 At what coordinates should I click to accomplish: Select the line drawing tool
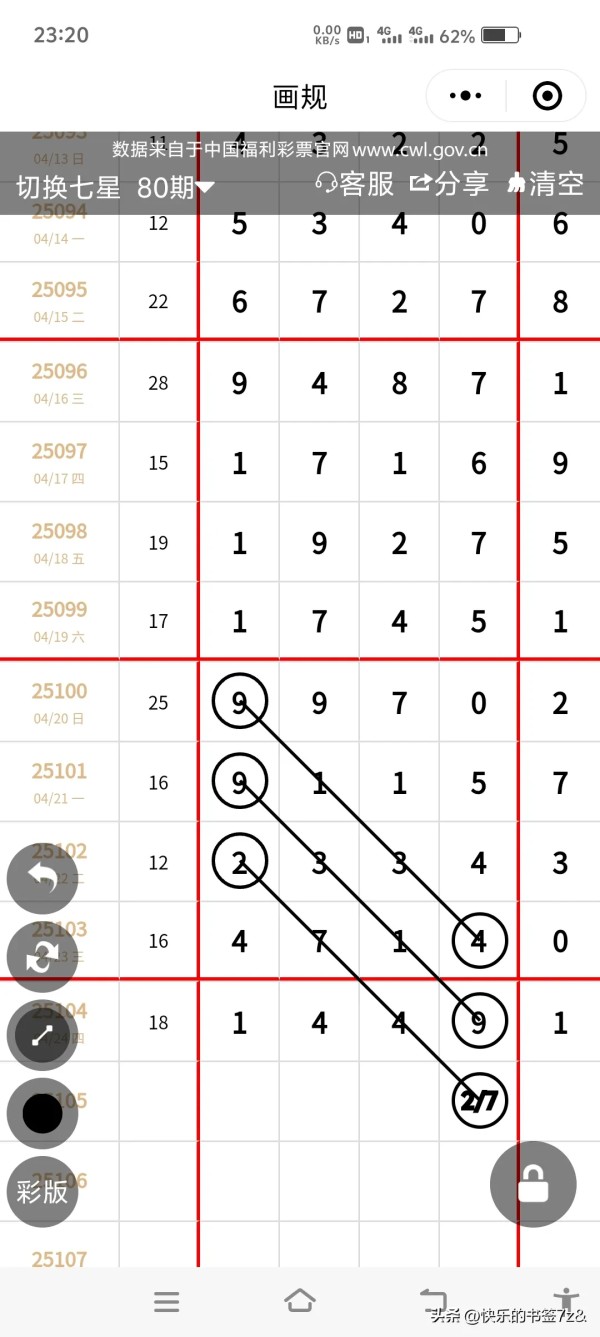[42, 1035]
